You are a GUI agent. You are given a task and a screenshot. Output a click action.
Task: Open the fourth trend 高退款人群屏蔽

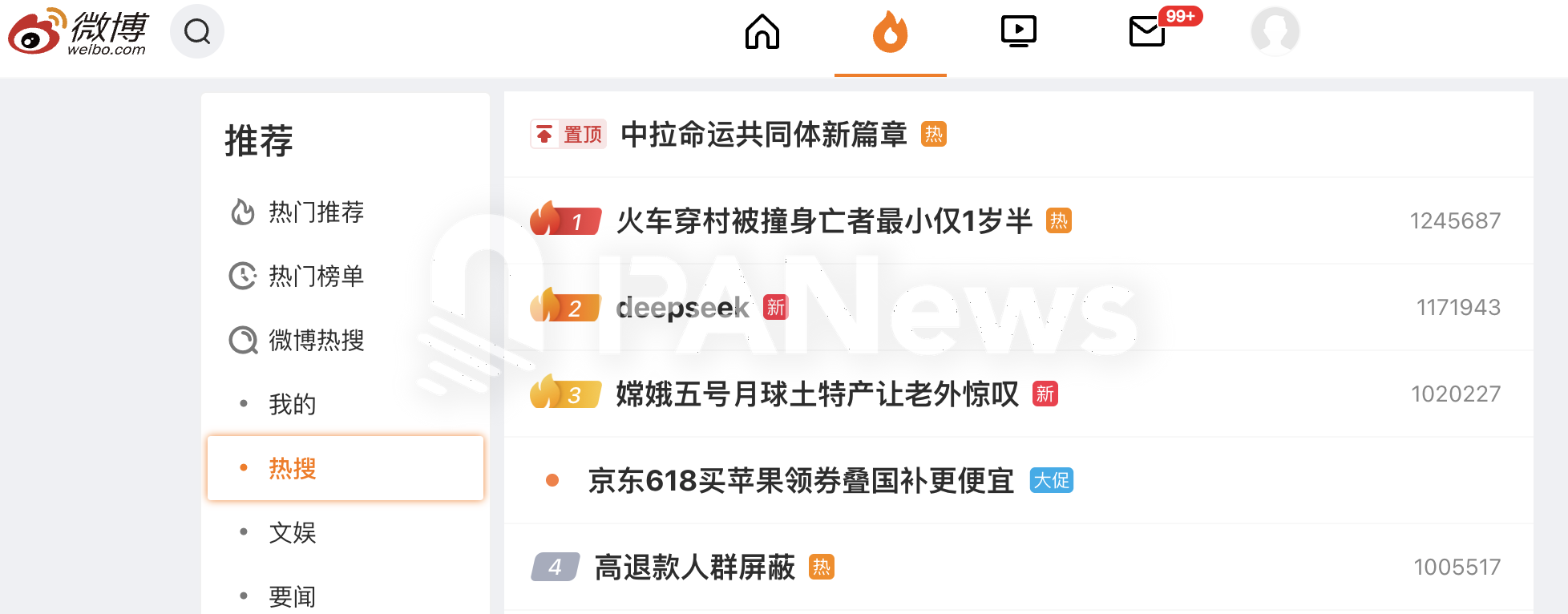click(694, 568)
